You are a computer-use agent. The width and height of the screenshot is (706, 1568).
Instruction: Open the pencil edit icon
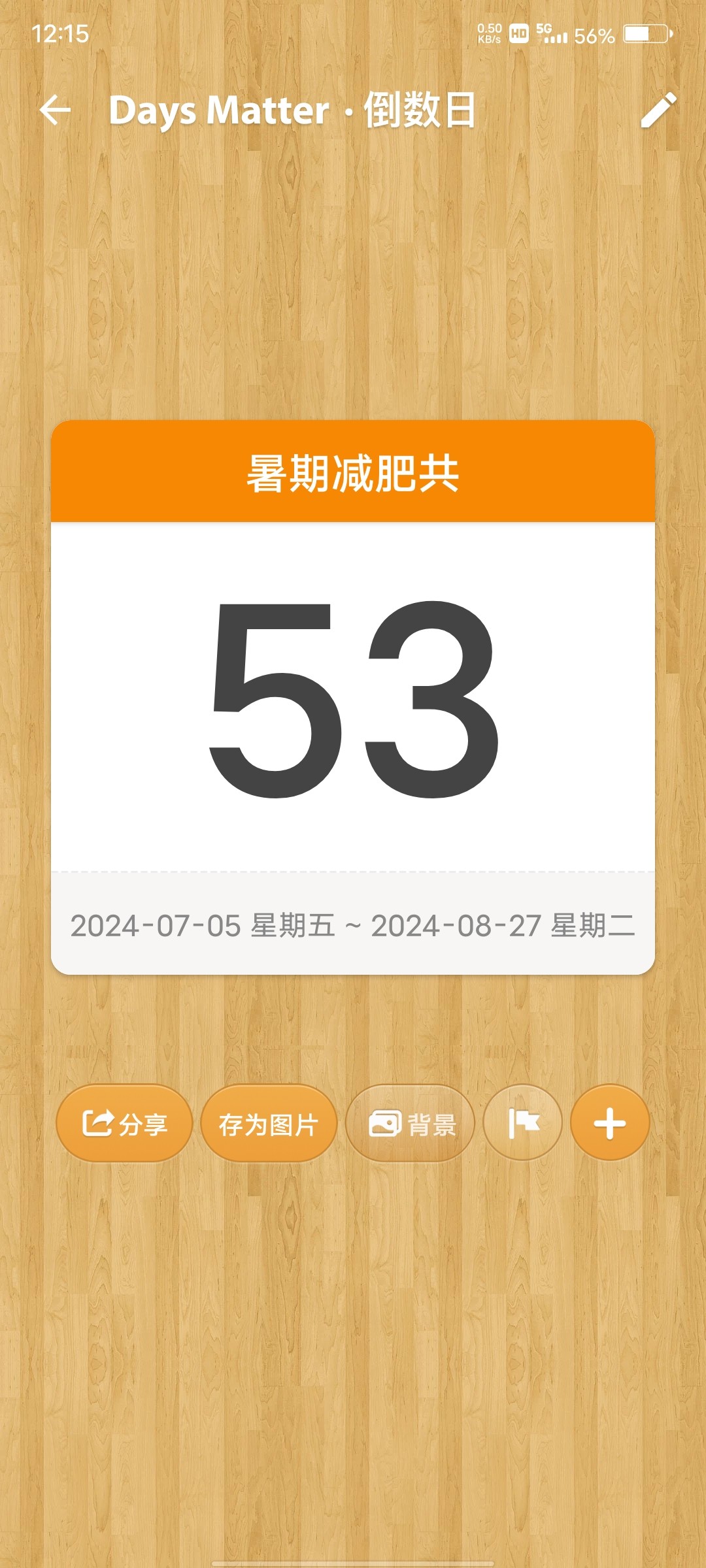[x=658, y=110]
